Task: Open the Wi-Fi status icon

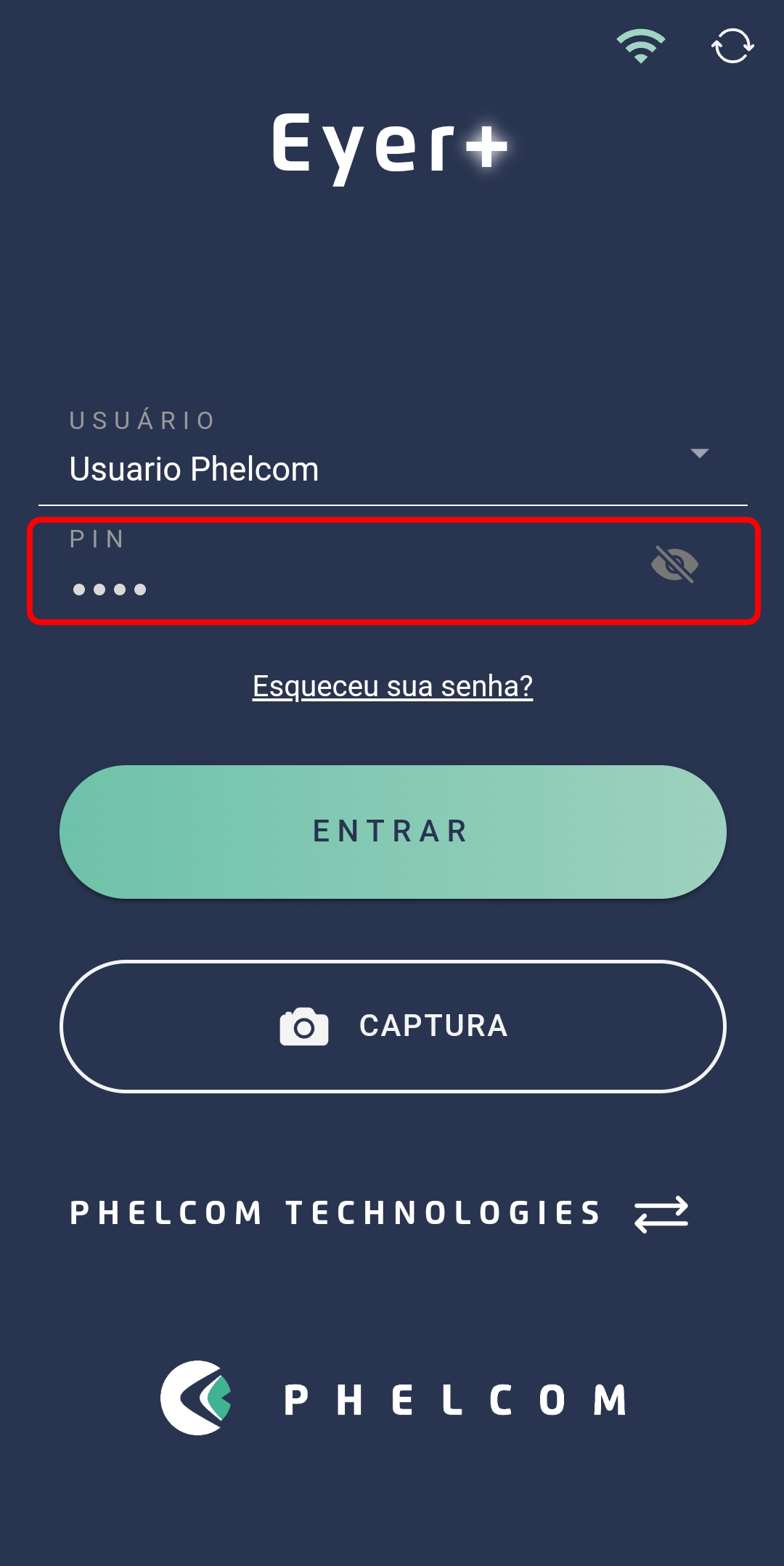Action: 641,46
